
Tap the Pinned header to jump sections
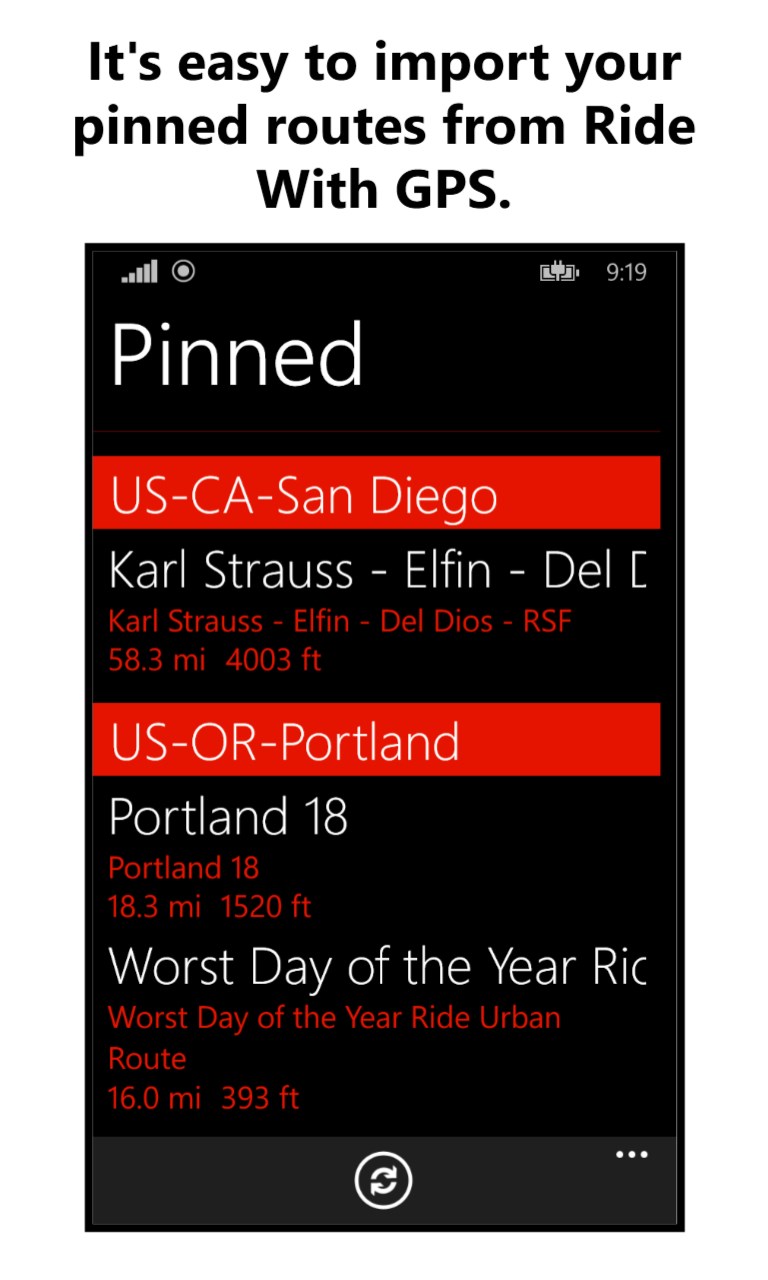pos(237,353)
